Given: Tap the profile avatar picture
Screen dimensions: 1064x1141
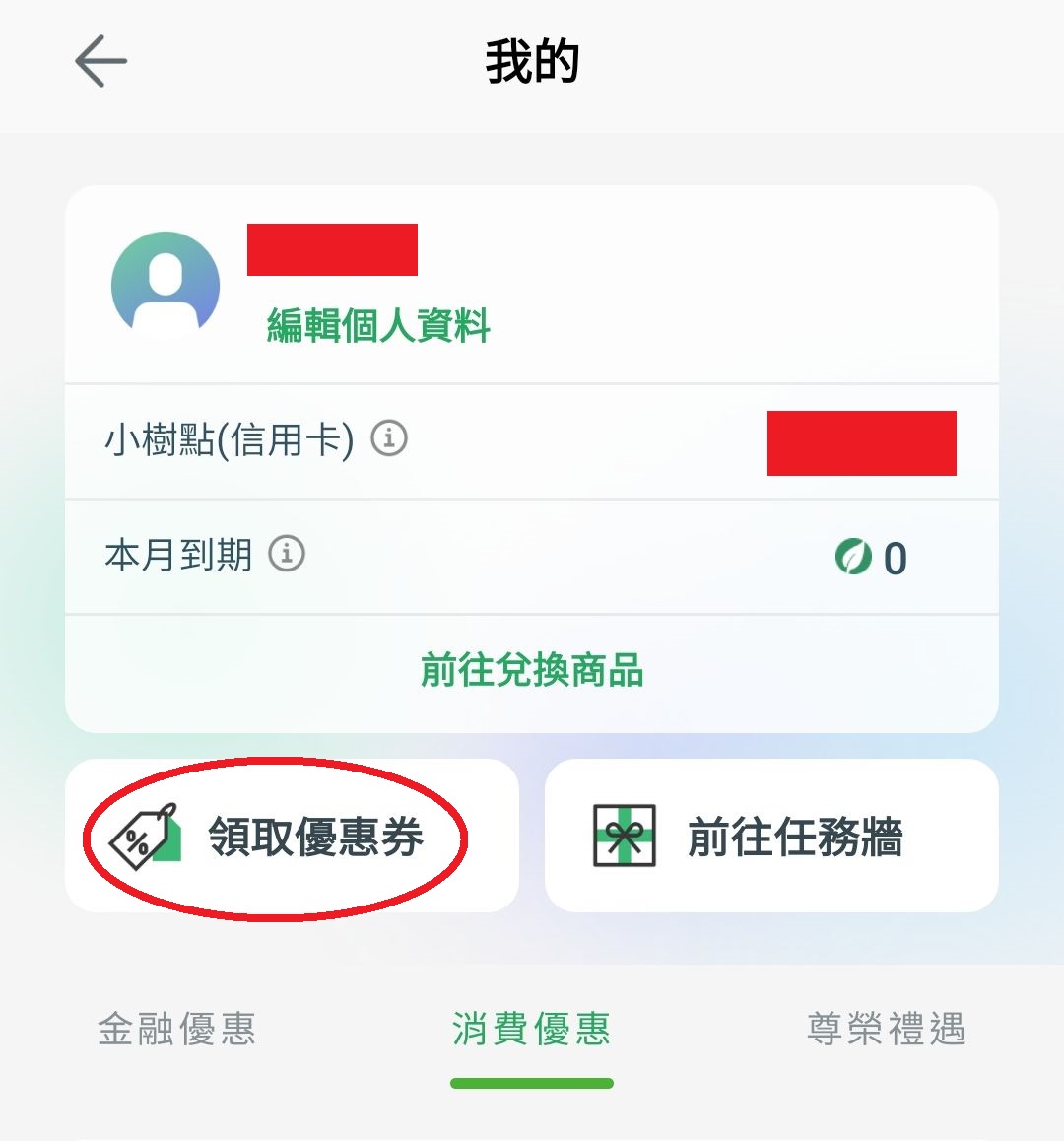Looking at the screenshot, I should point(166,285).
